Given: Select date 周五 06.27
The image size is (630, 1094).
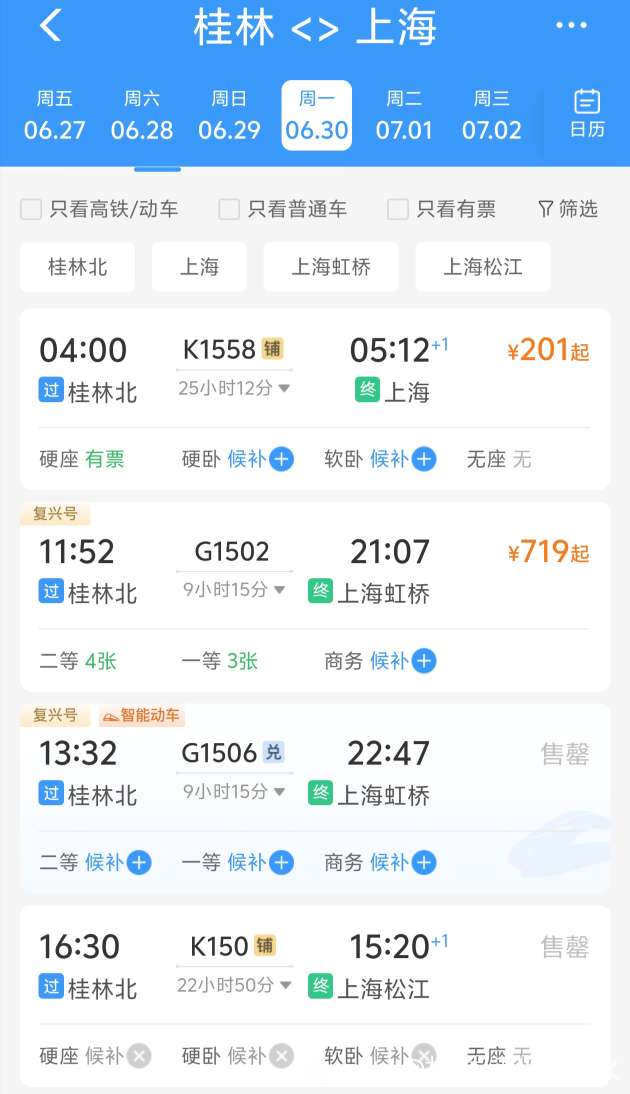Looking at the screenshot, I should (55, 115).
